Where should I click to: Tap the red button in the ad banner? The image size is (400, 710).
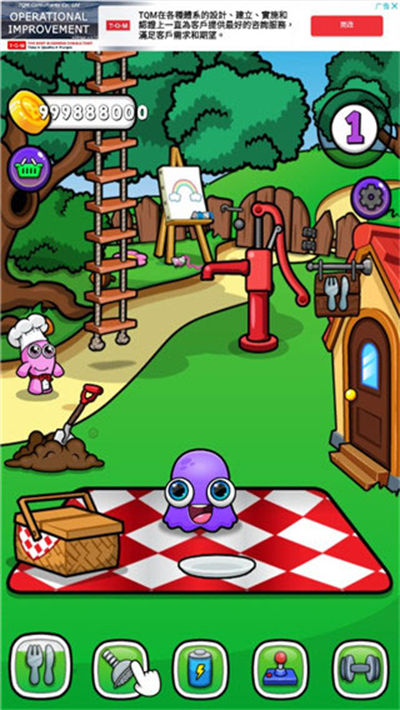click(x=347, y=26)
